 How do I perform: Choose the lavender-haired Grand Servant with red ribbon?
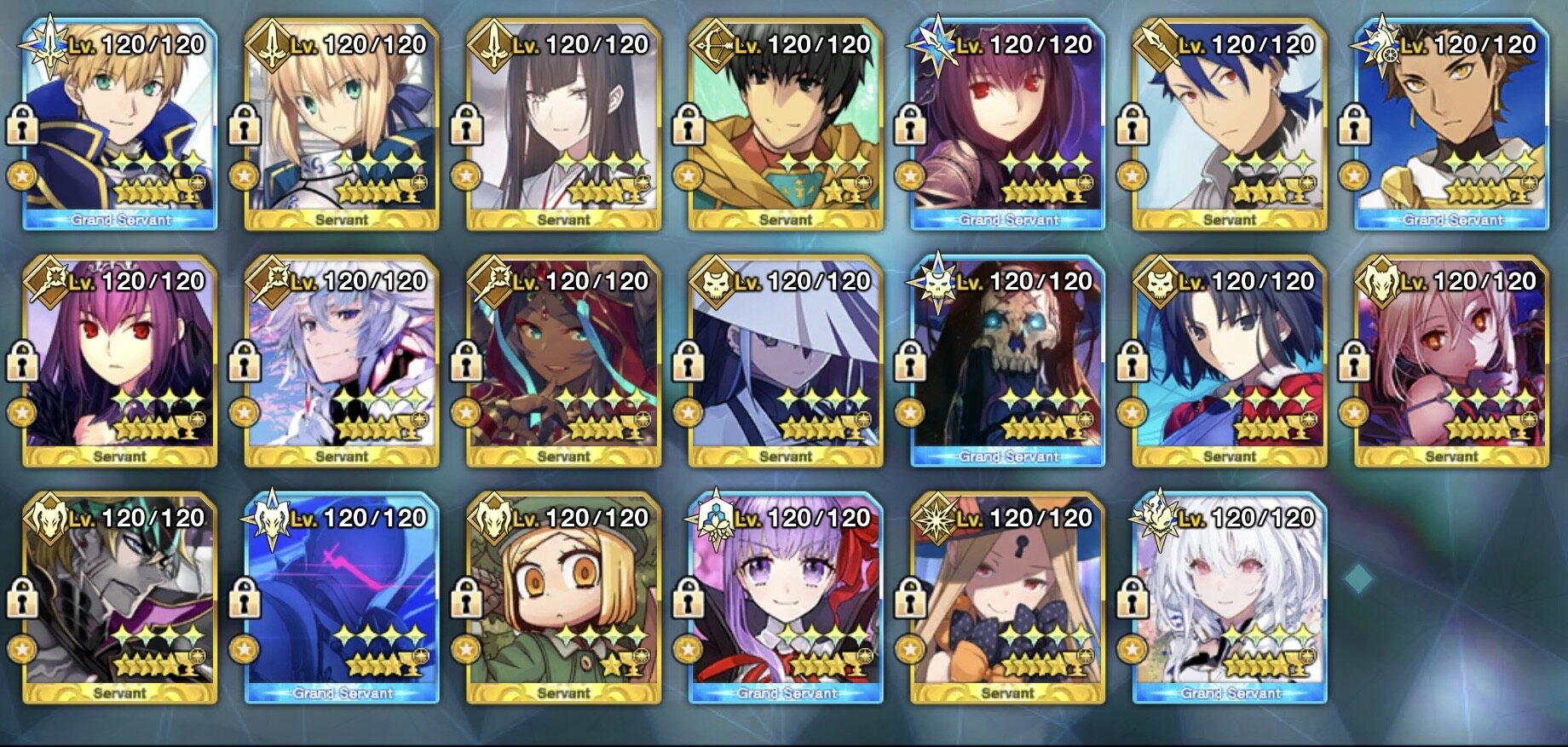point(786,598)
